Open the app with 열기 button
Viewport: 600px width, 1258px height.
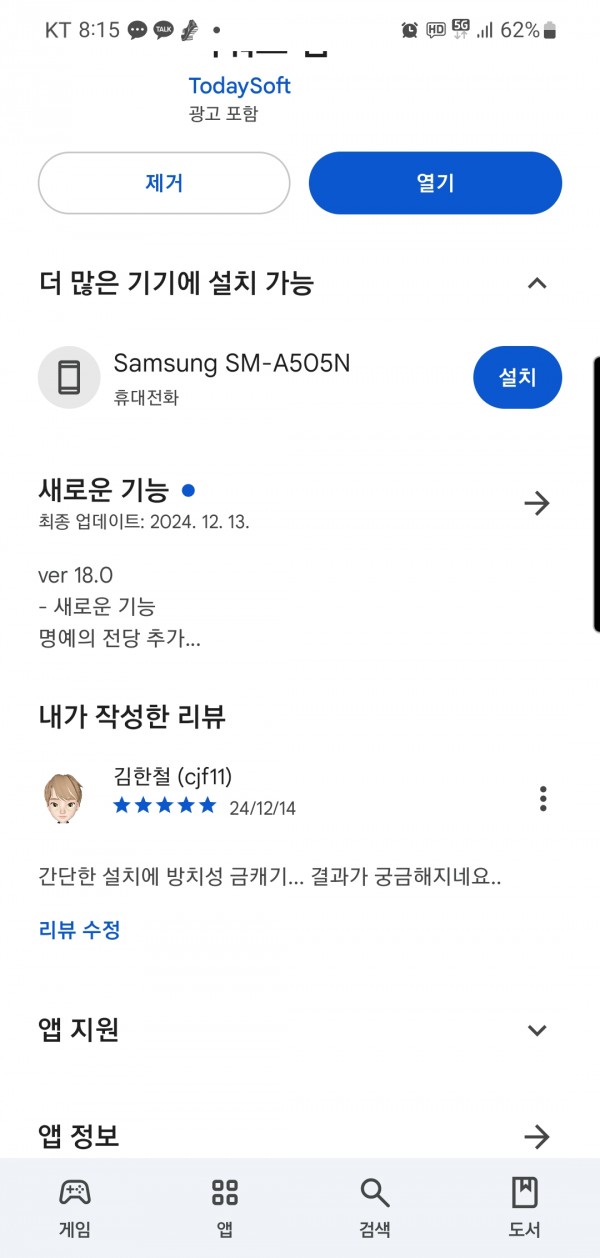(435, 183)
